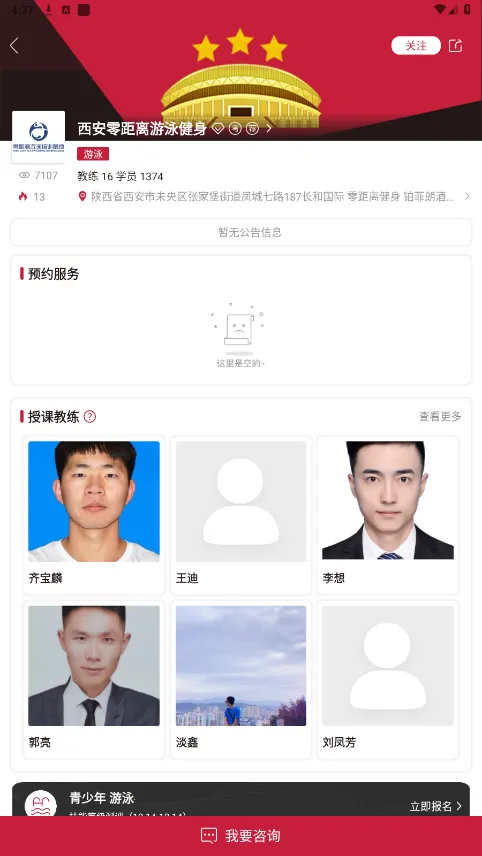This screenshot has height=856, width=482.
Task: View more coaches via 查看更多
Action: pos(440,417)
